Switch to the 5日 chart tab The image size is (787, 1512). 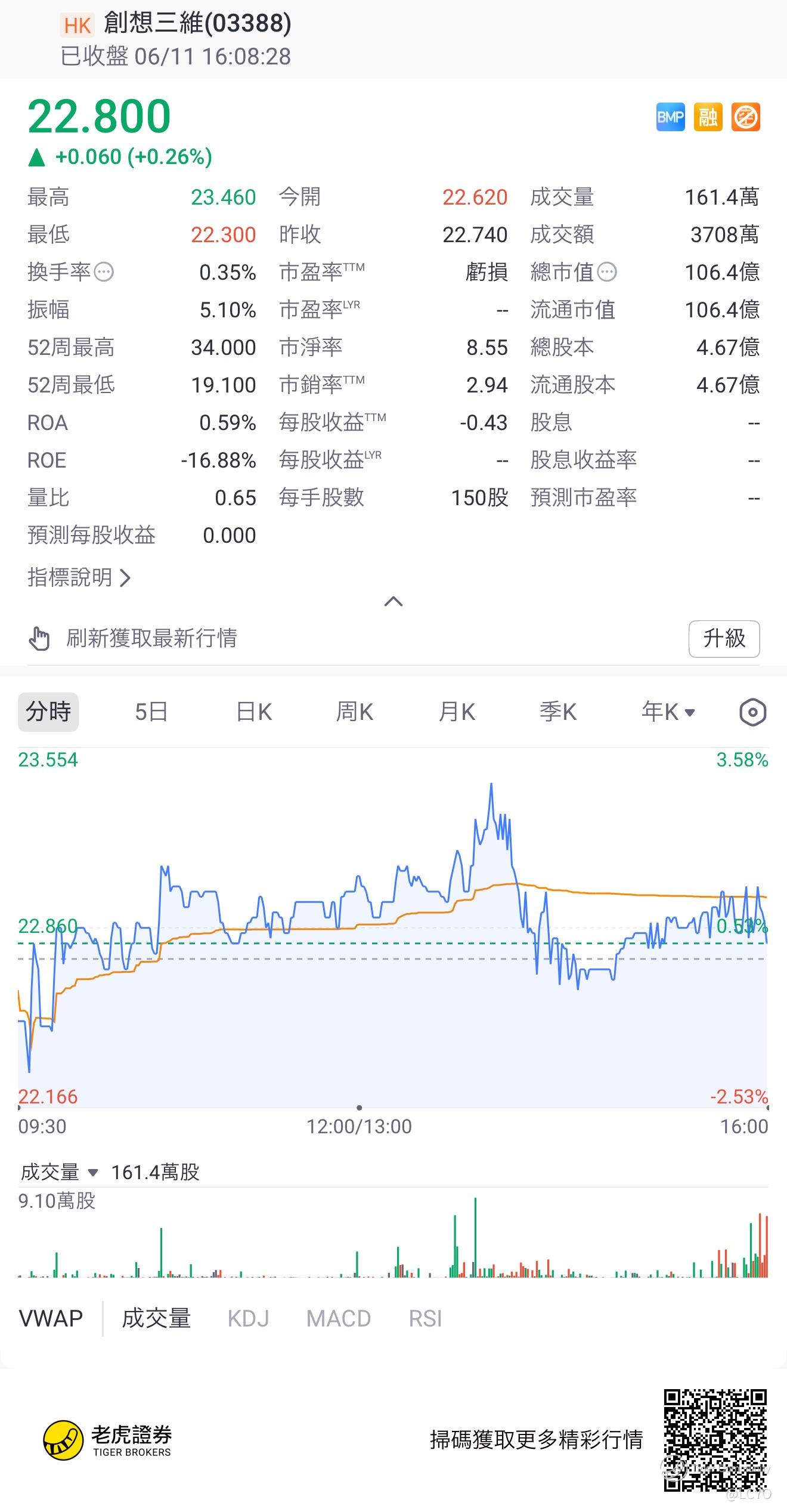[x=151, y=712]
